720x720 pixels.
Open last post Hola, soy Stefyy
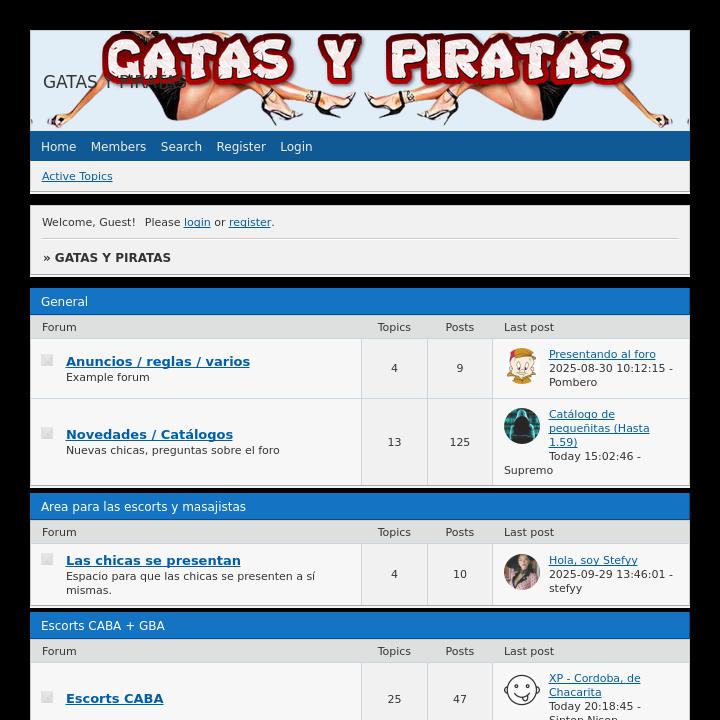pyautogui.click(x=593, y=561)
